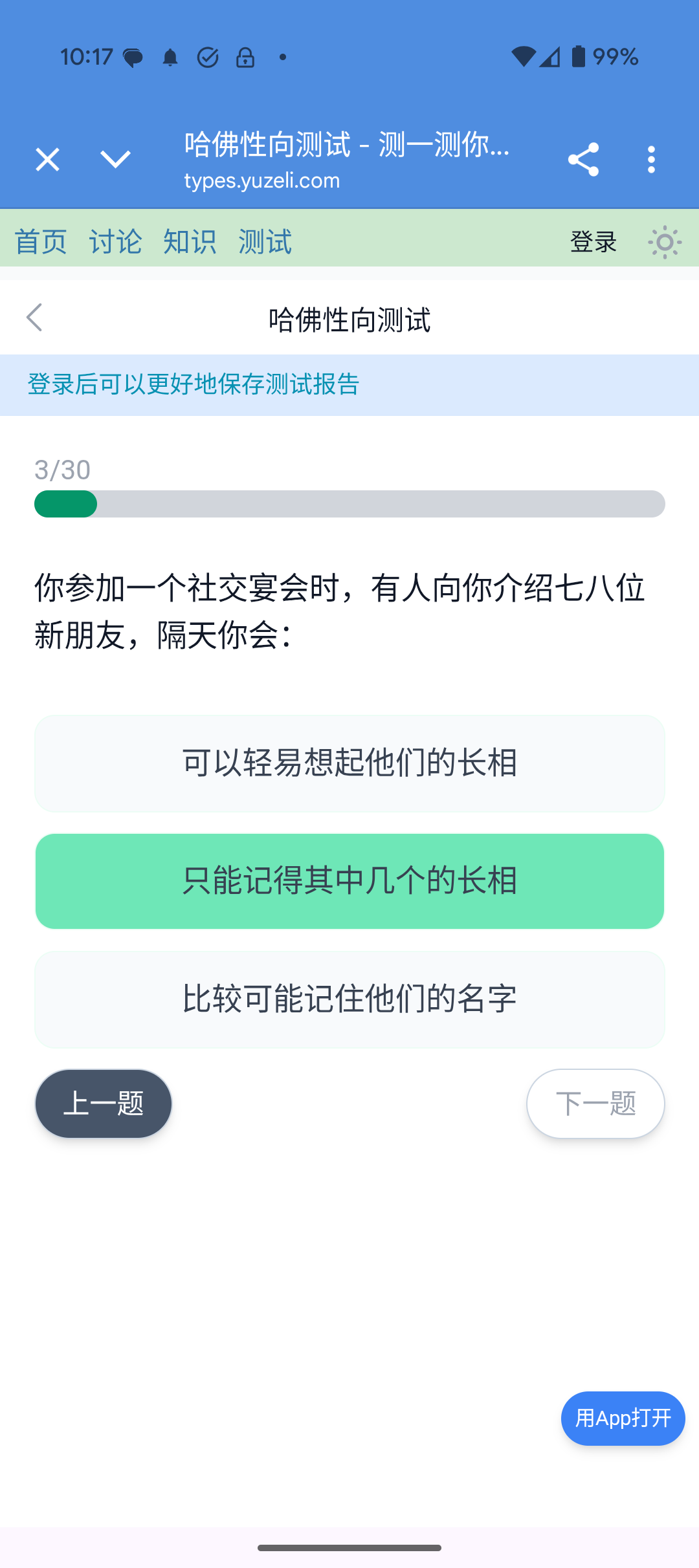Choose answer 只能记得其中几个的长相
This screenshot has width=699, height=1568.
point(349,881)
